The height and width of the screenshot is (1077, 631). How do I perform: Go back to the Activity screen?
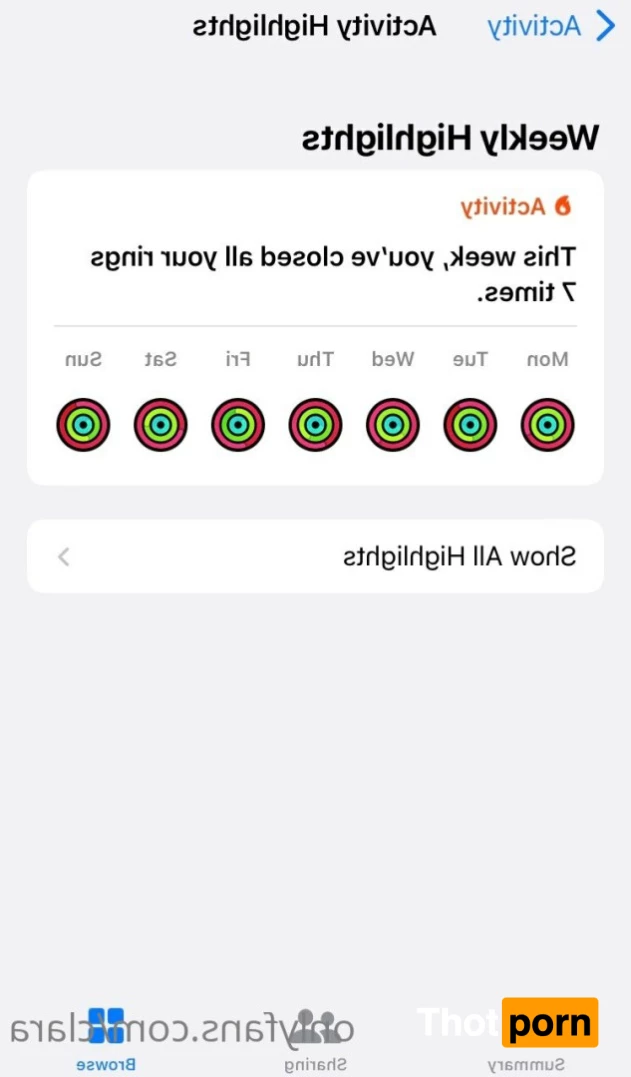coord(550,27)
